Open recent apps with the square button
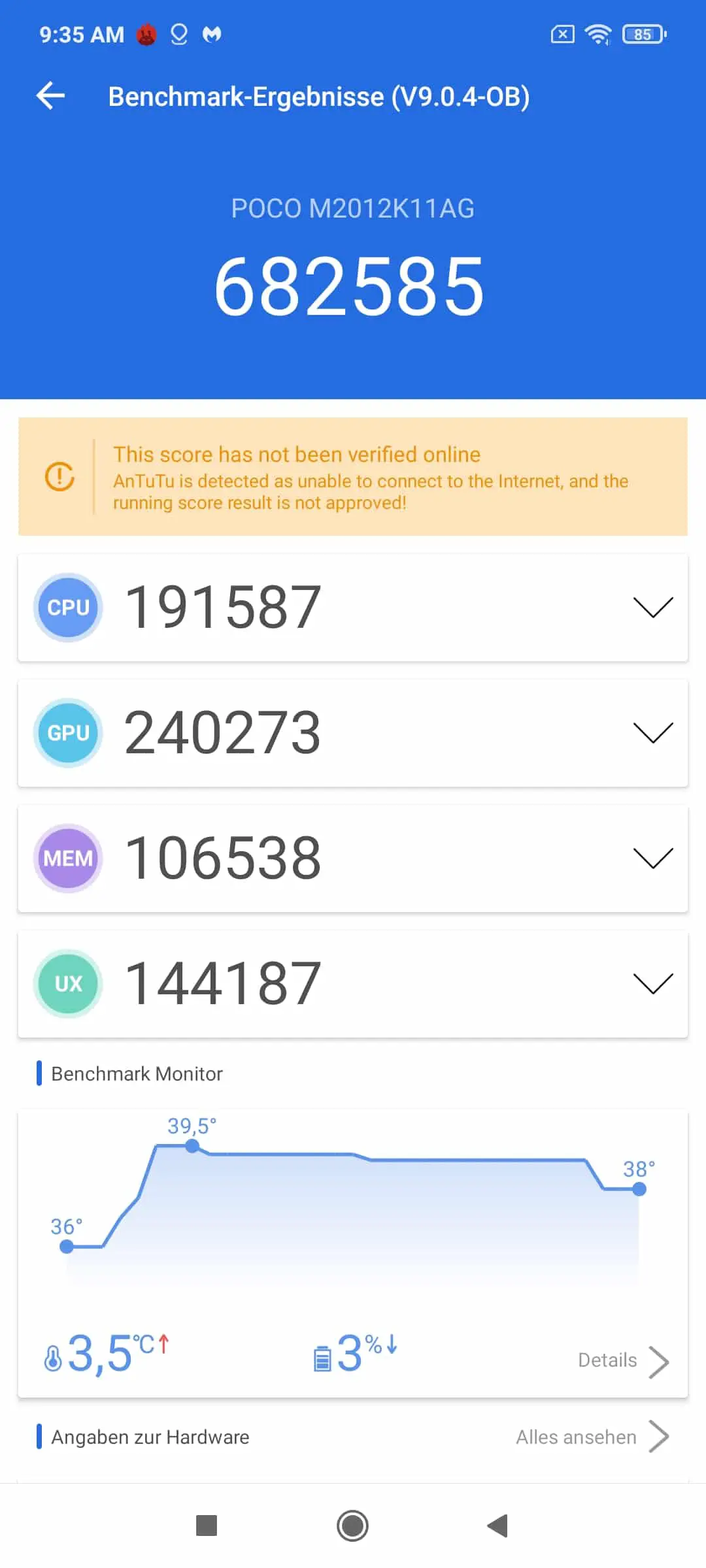The width and height of the screenshot is (706, 1568). [x=207, y=1526]
